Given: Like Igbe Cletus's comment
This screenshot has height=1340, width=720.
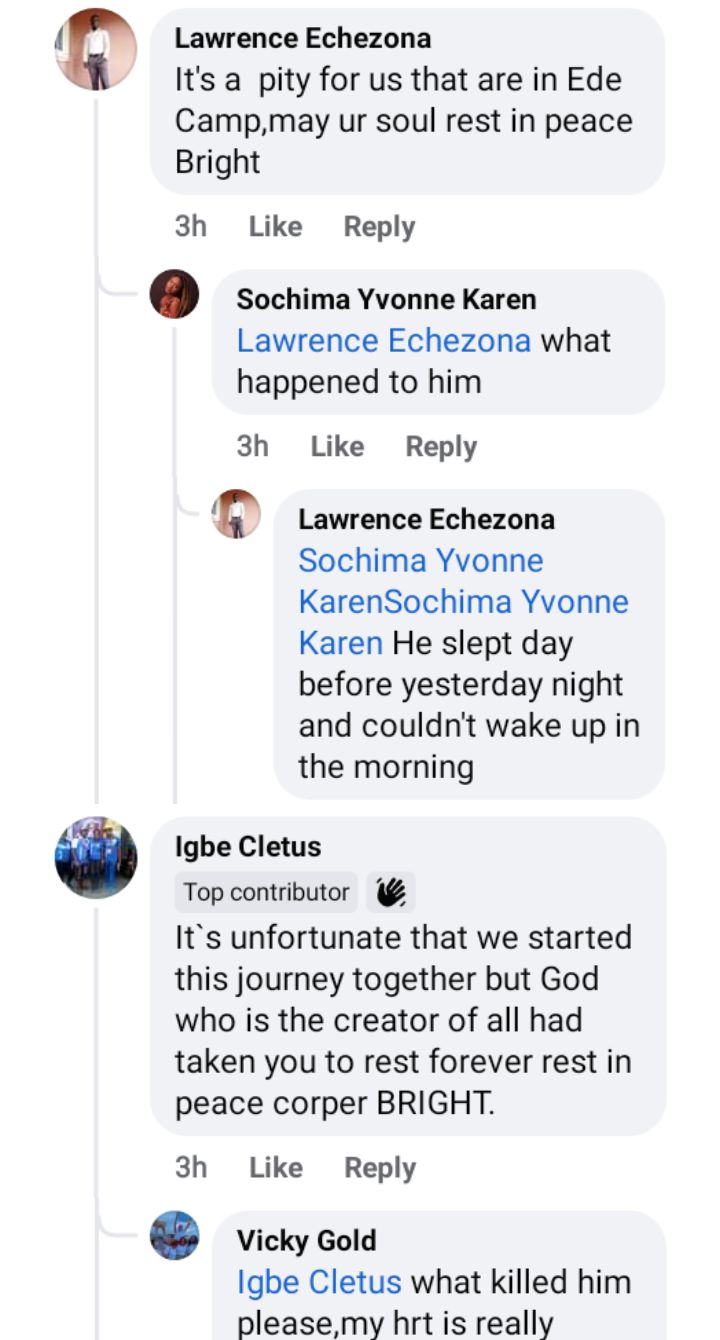Looking at the screenshot, I should (x=275, y=1168).
